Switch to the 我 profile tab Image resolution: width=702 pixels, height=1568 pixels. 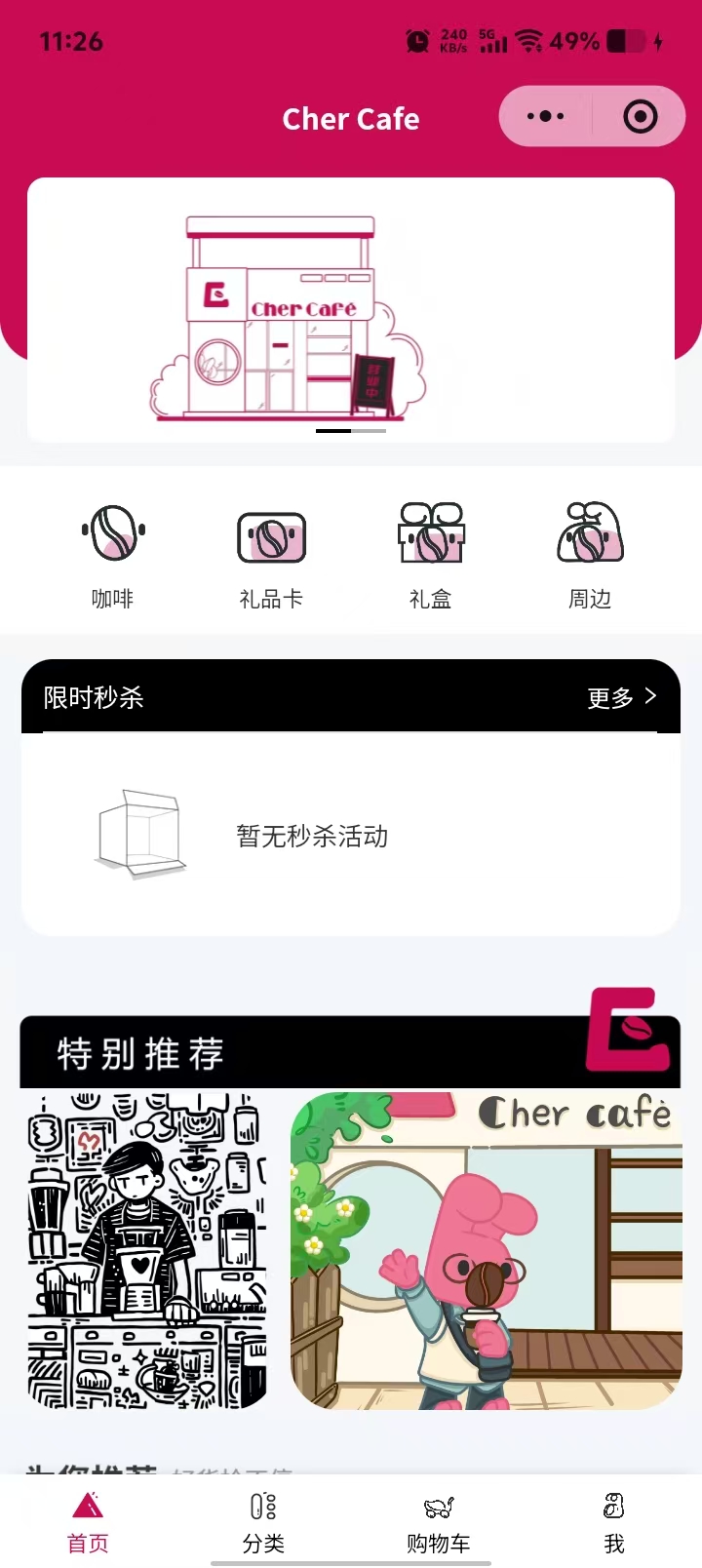[x=614, y=1521]
